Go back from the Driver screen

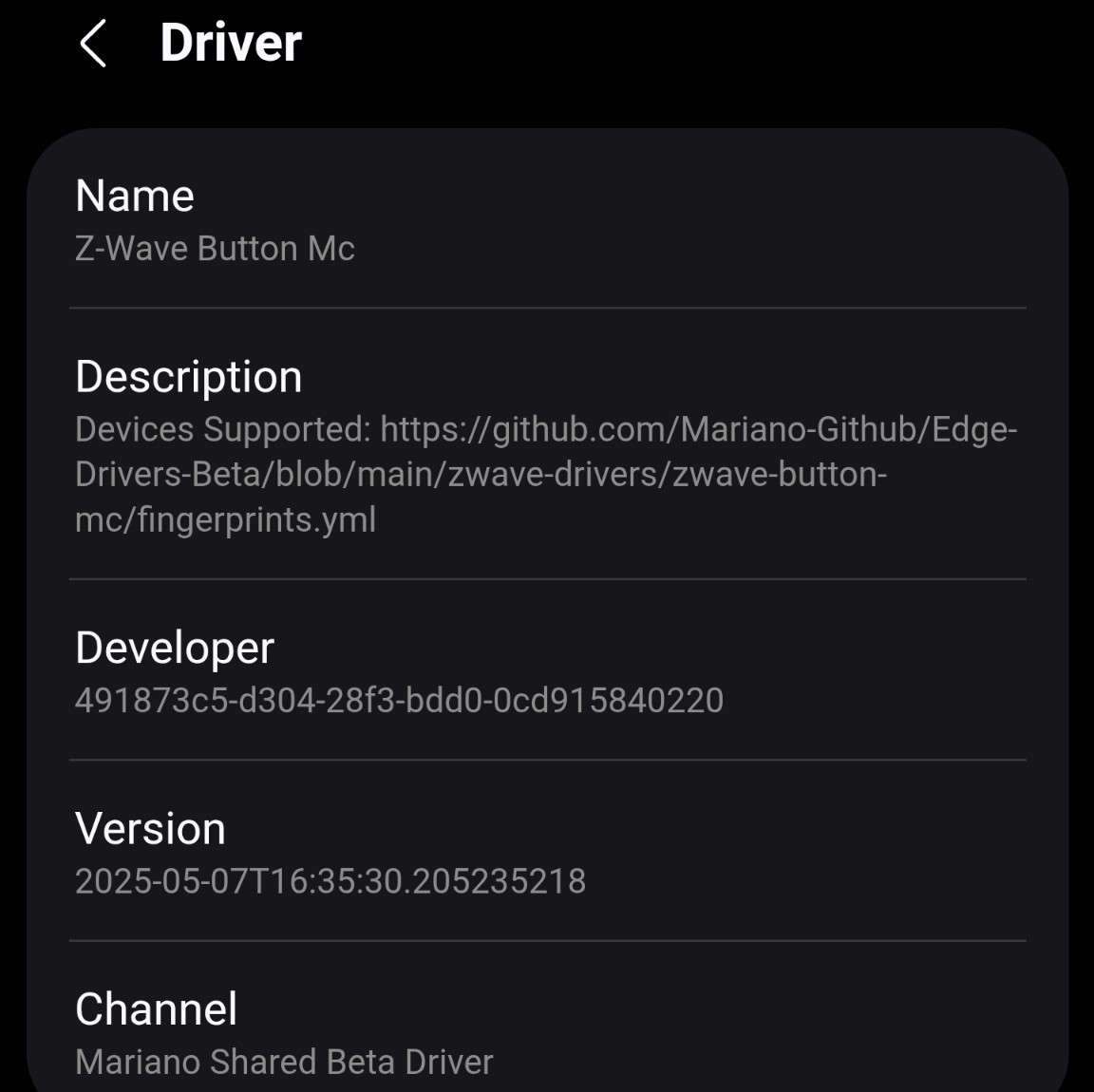93,44
